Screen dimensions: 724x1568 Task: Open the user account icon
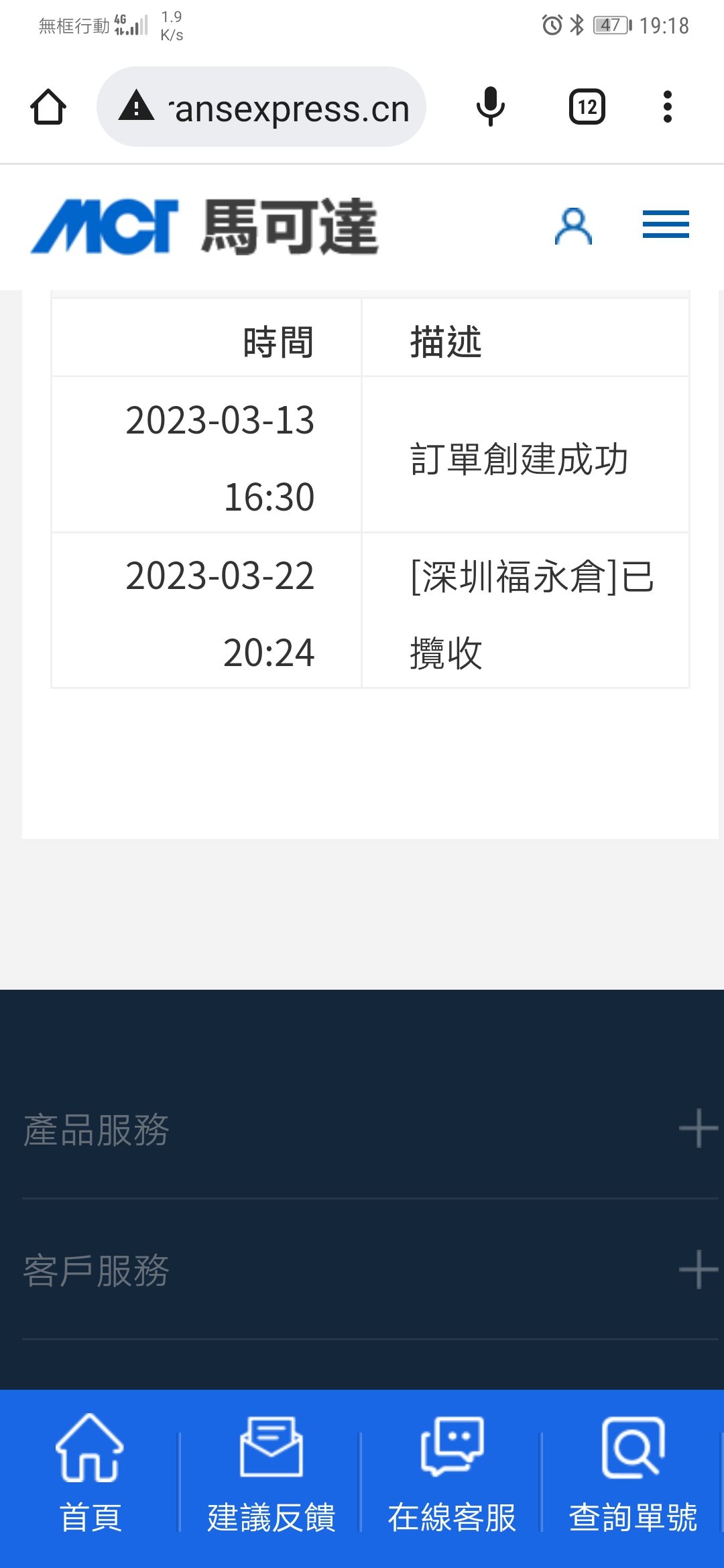[x=573, y=226]
